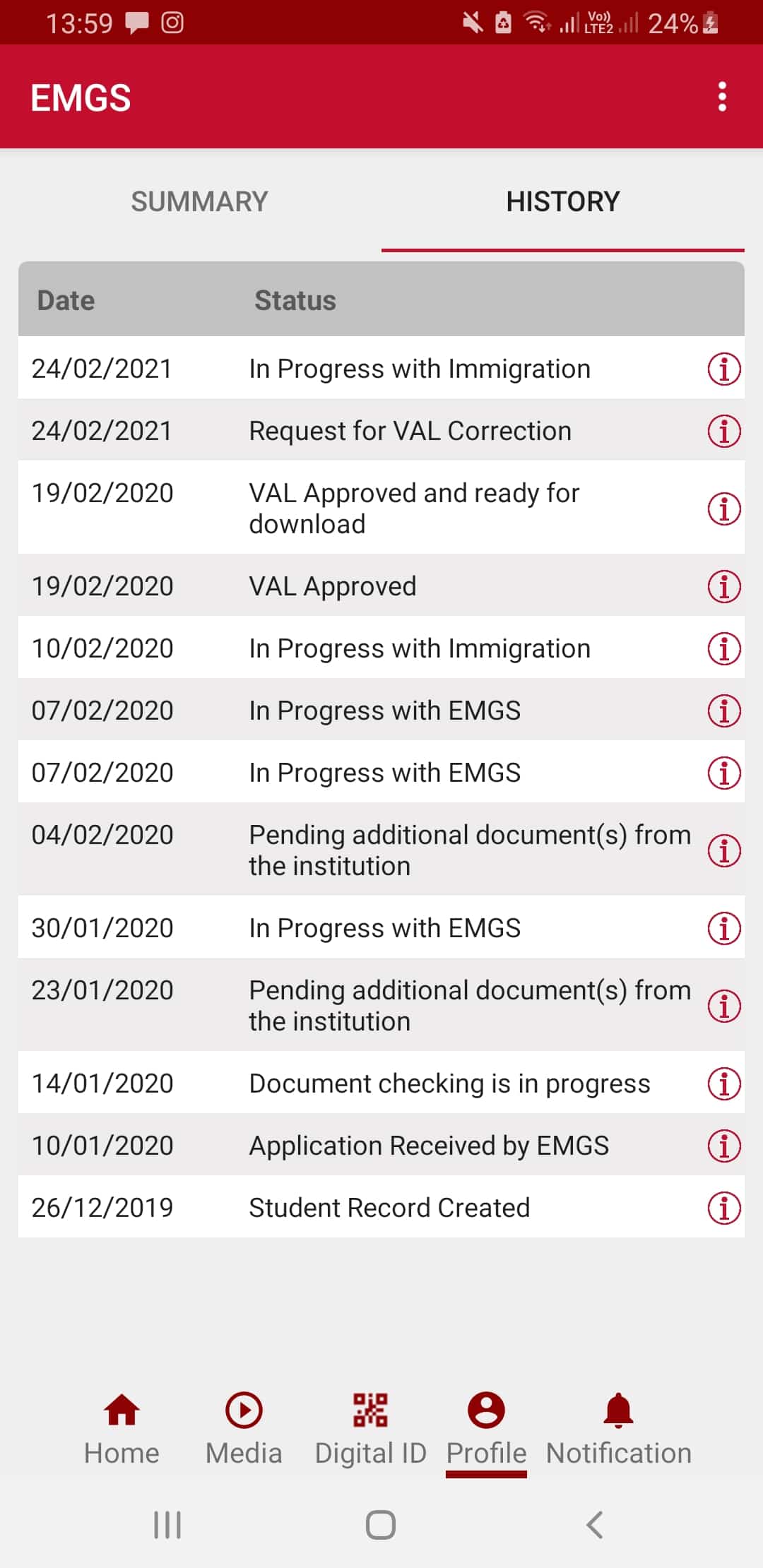Open info for Document checking is in progress
This screenshot has width=763, height=1568.
tap(723, 1083)
